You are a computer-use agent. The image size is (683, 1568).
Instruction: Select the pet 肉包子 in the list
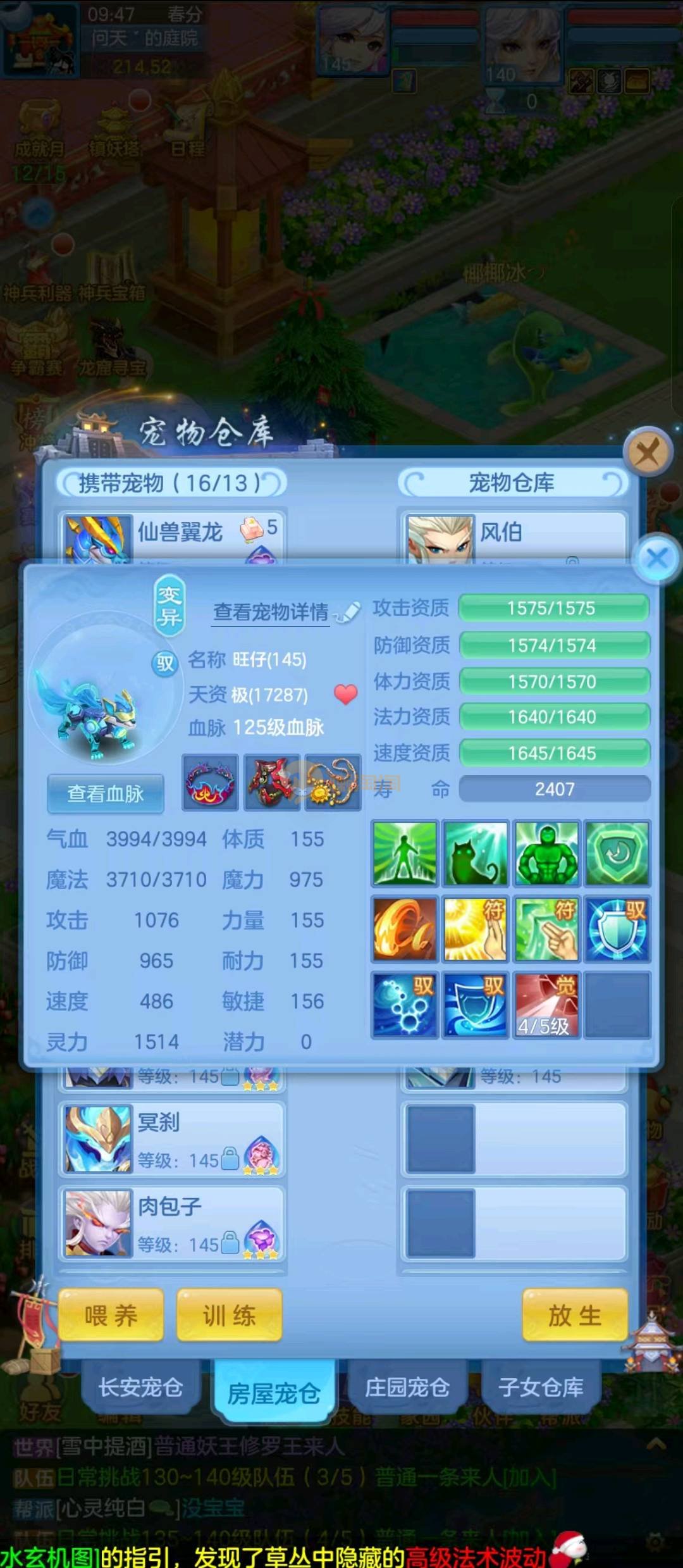(x=172, y=1223)
